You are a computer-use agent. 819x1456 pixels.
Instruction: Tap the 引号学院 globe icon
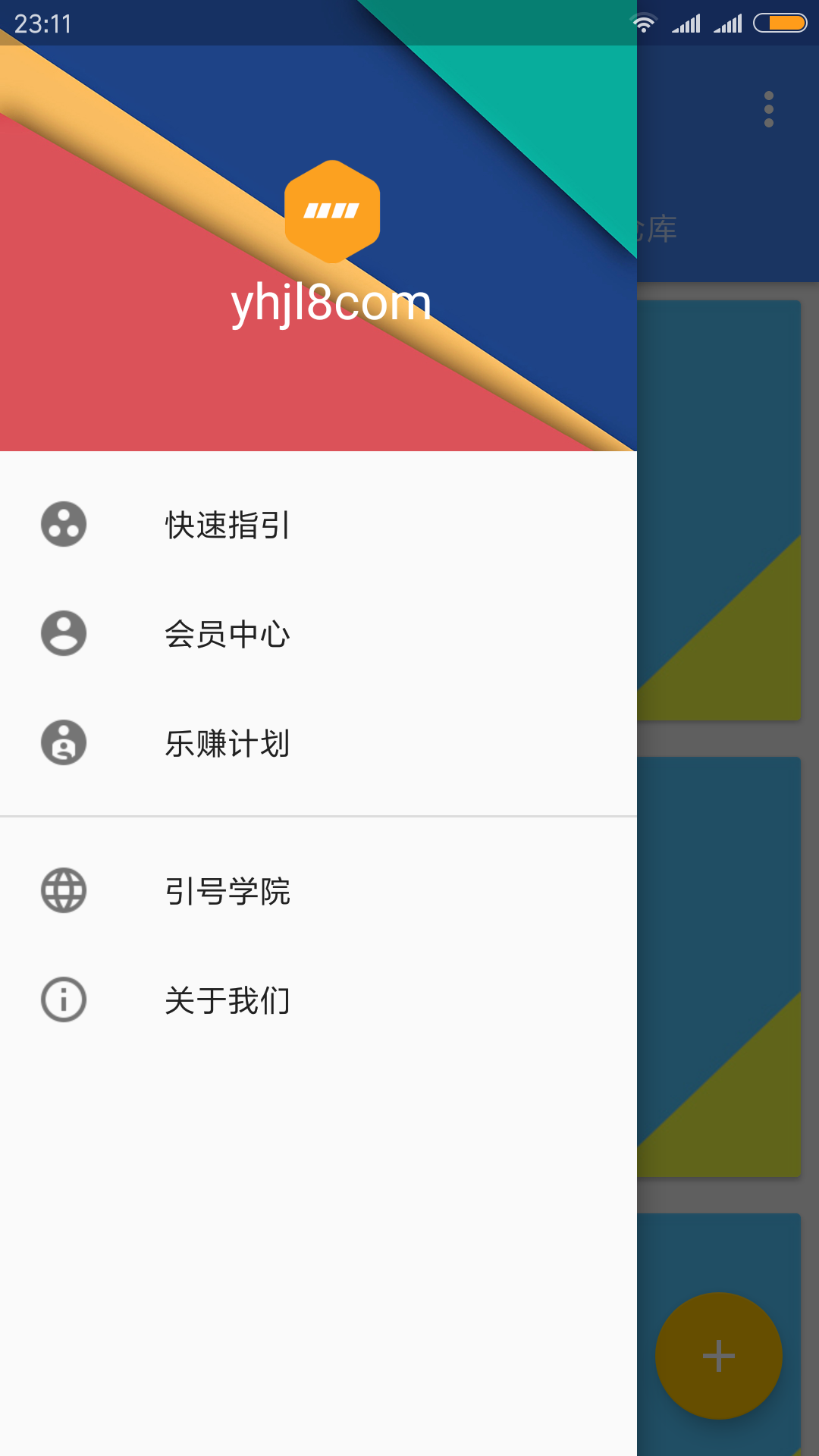point(63,892)
